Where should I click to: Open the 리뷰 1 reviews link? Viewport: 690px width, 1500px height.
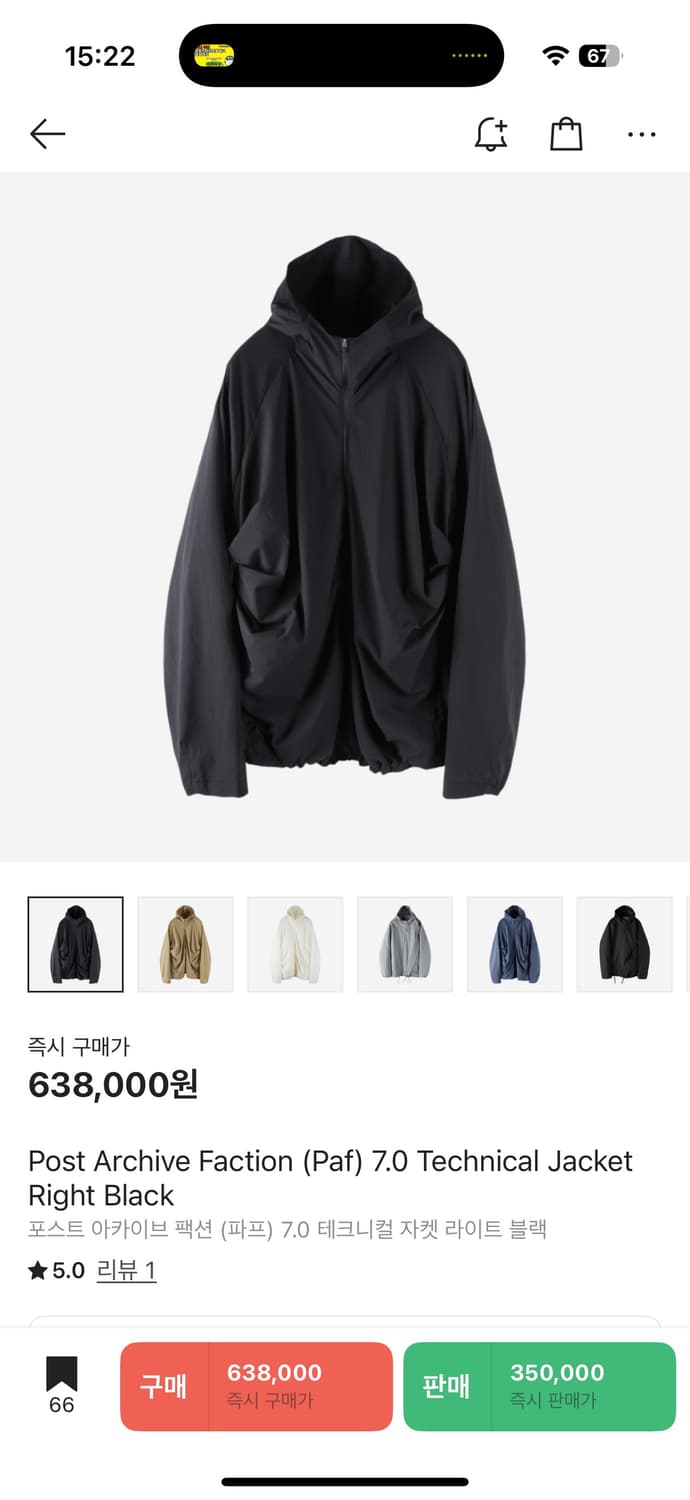coord(126,1271)
